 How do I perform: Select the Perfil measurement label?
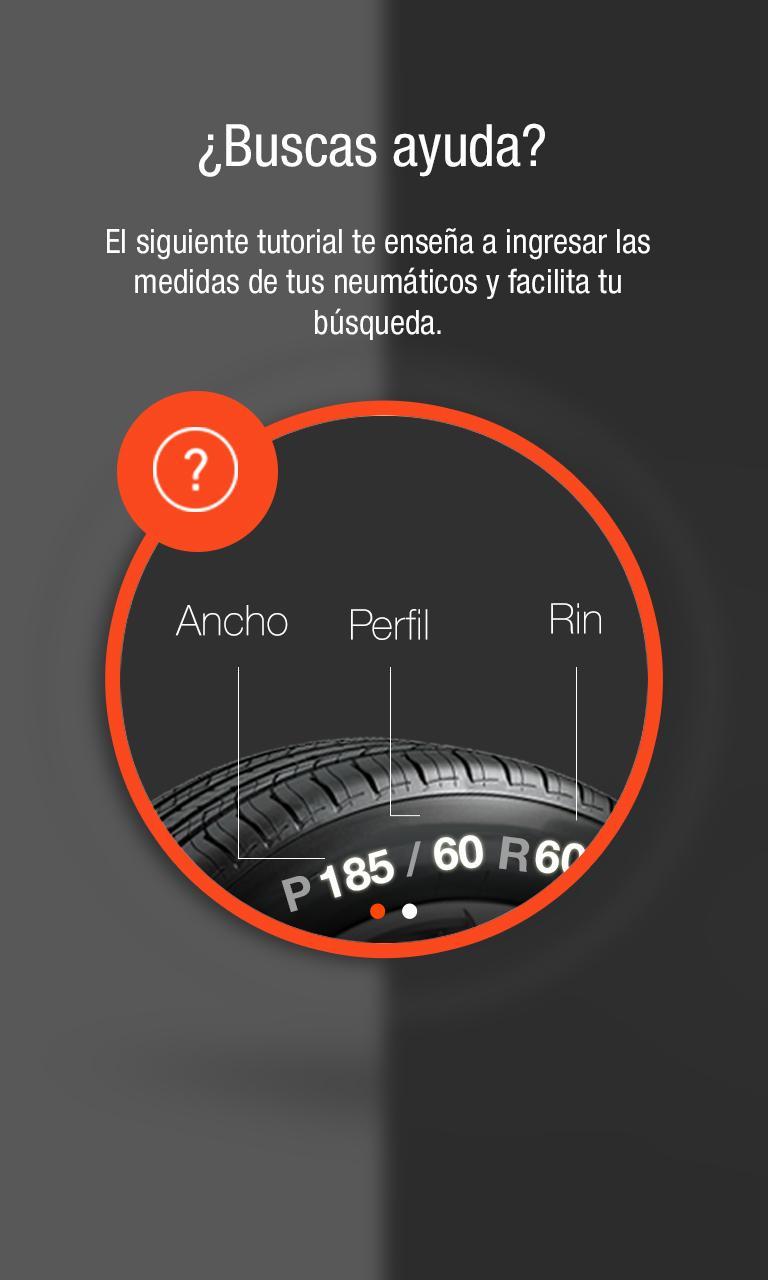[389, 628]
